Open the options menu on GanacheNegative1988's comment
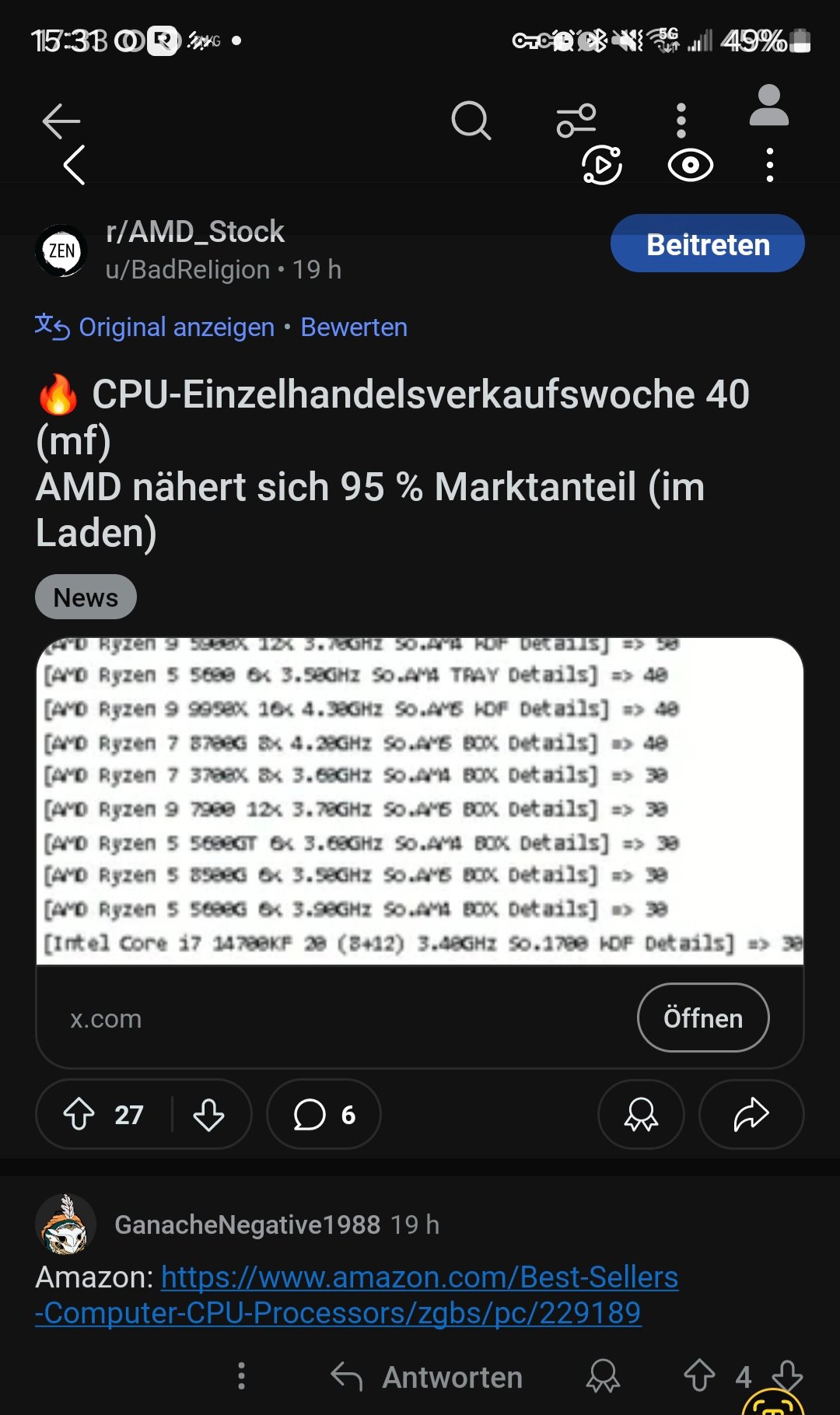The height and width of the screenshot is (1415, 840). (241, 1376)
